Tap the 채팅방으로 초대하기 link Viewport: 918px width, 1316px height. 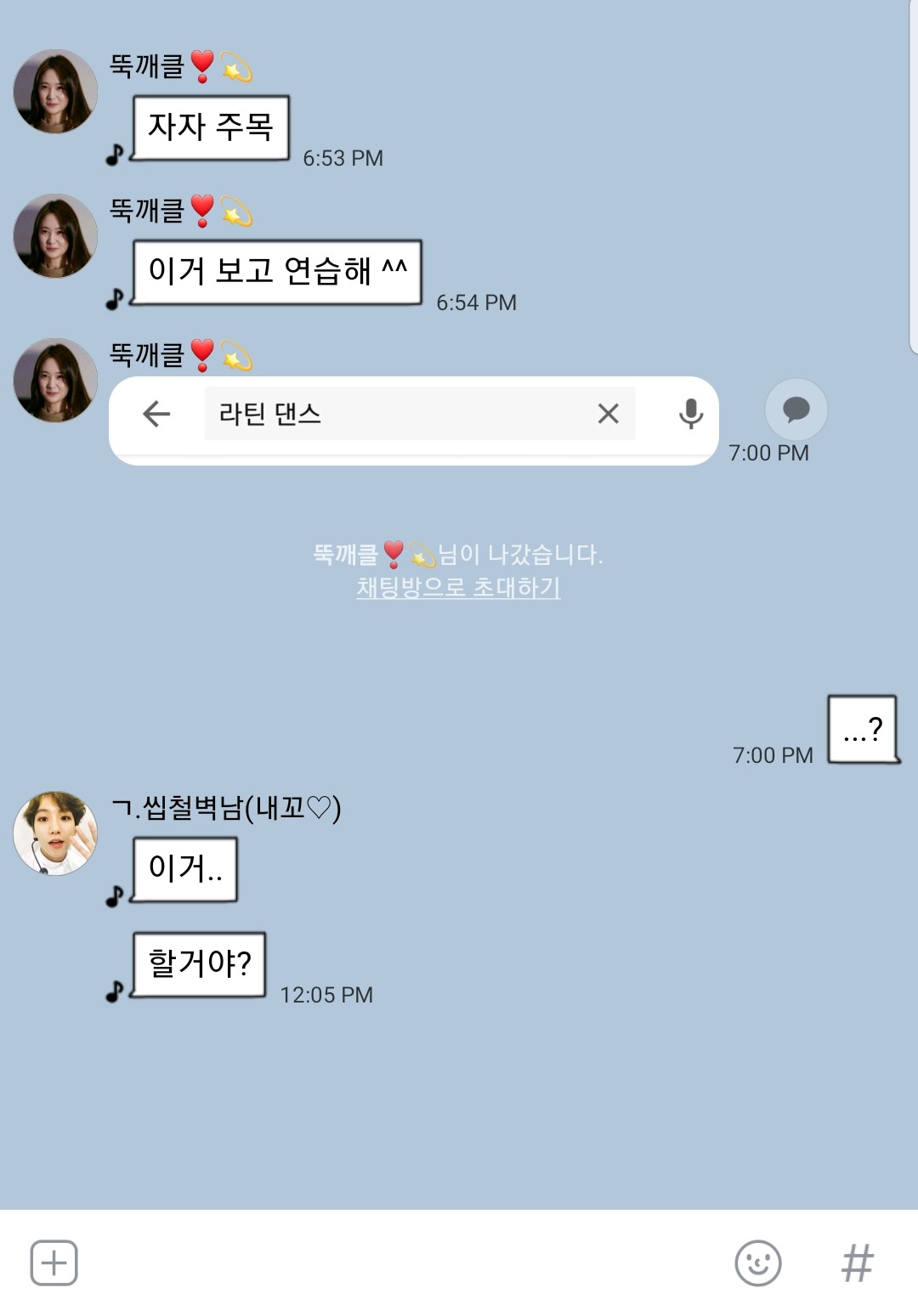click(458, 587)
